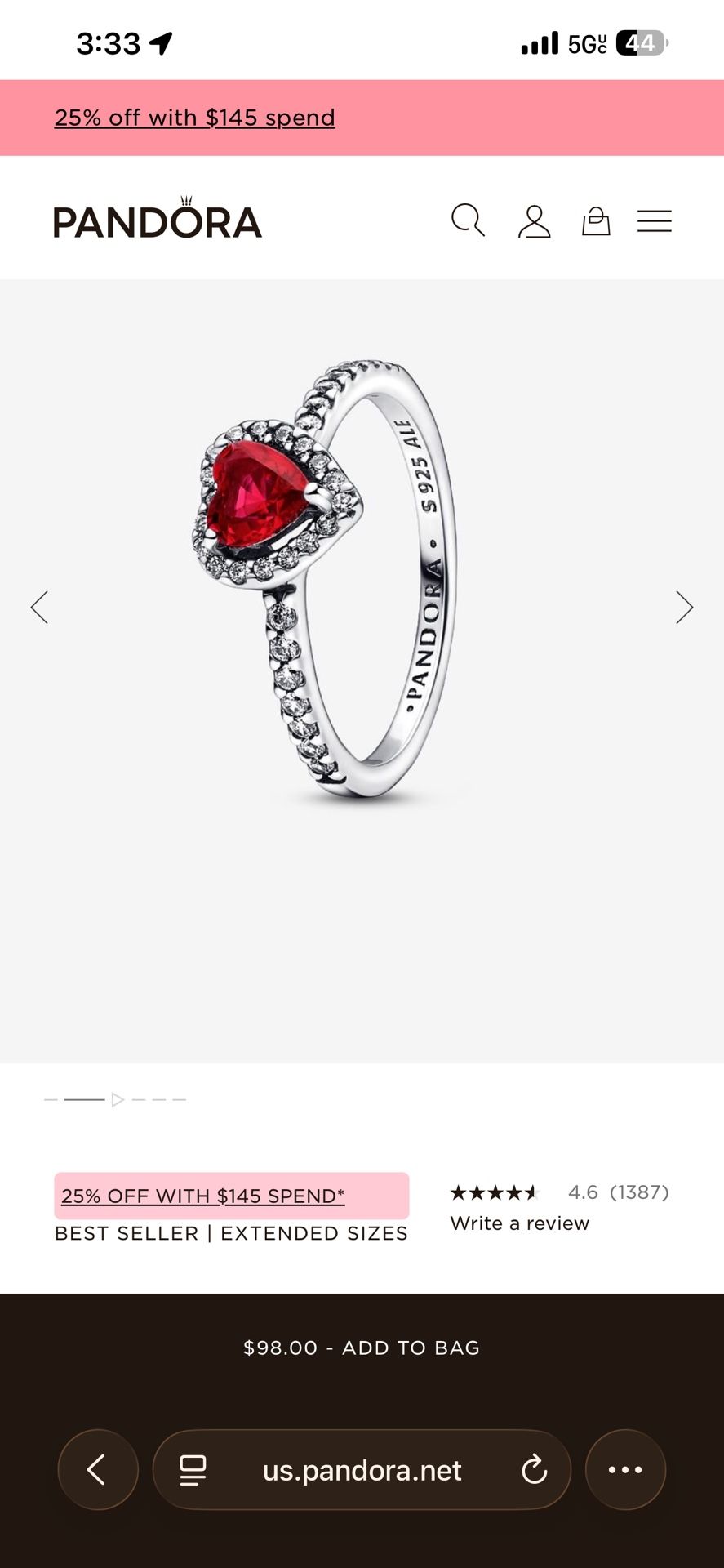This screenshot has width=724, height=1568.
Task: Open the 25% off with $145 spend banner
Action: (x=193, y=118)
